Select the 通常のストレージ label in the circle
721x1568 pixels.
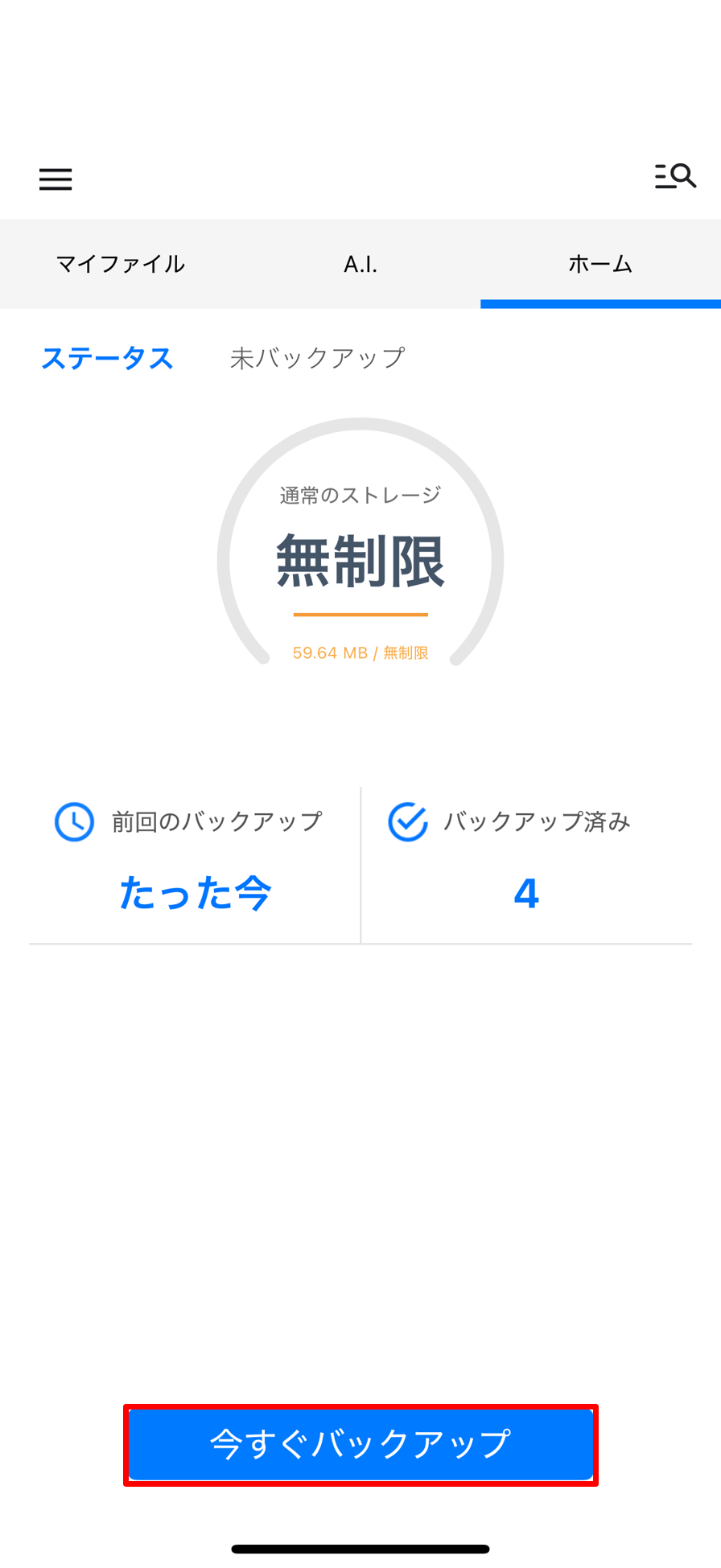(360, 495)
